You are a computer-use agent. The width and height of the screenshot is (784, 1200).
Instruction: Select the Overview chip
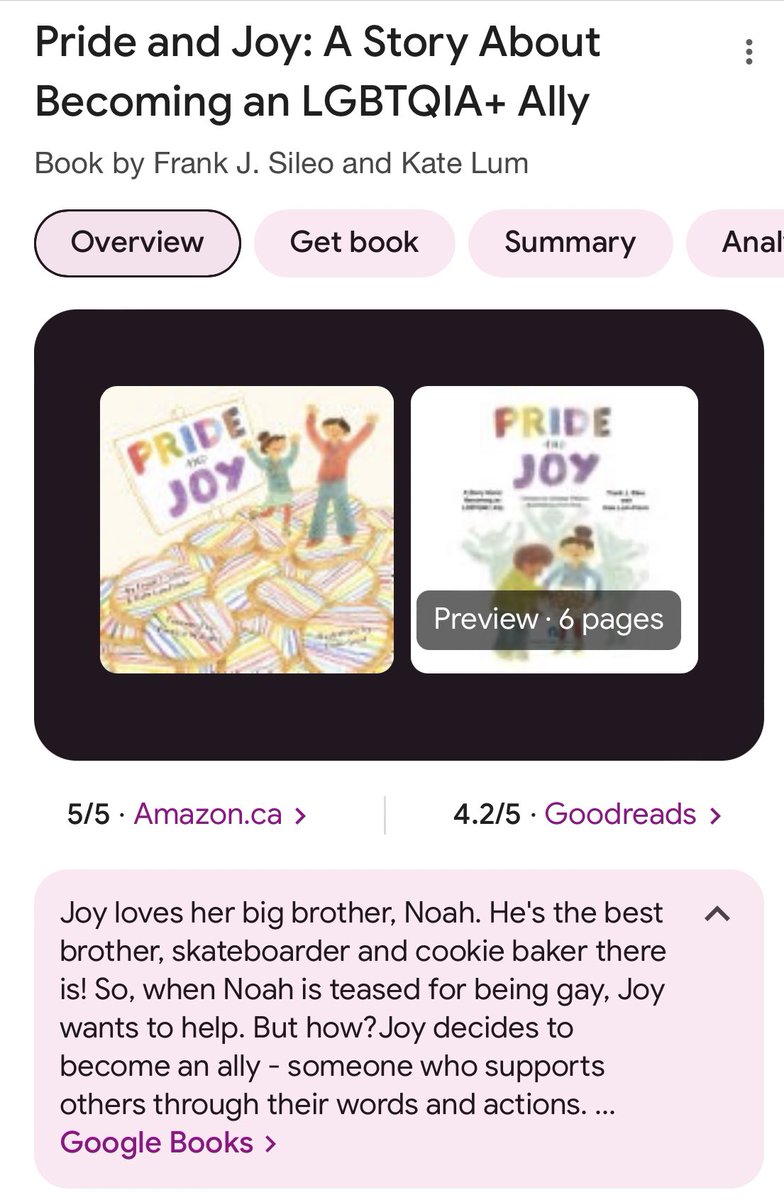(137, 242)
